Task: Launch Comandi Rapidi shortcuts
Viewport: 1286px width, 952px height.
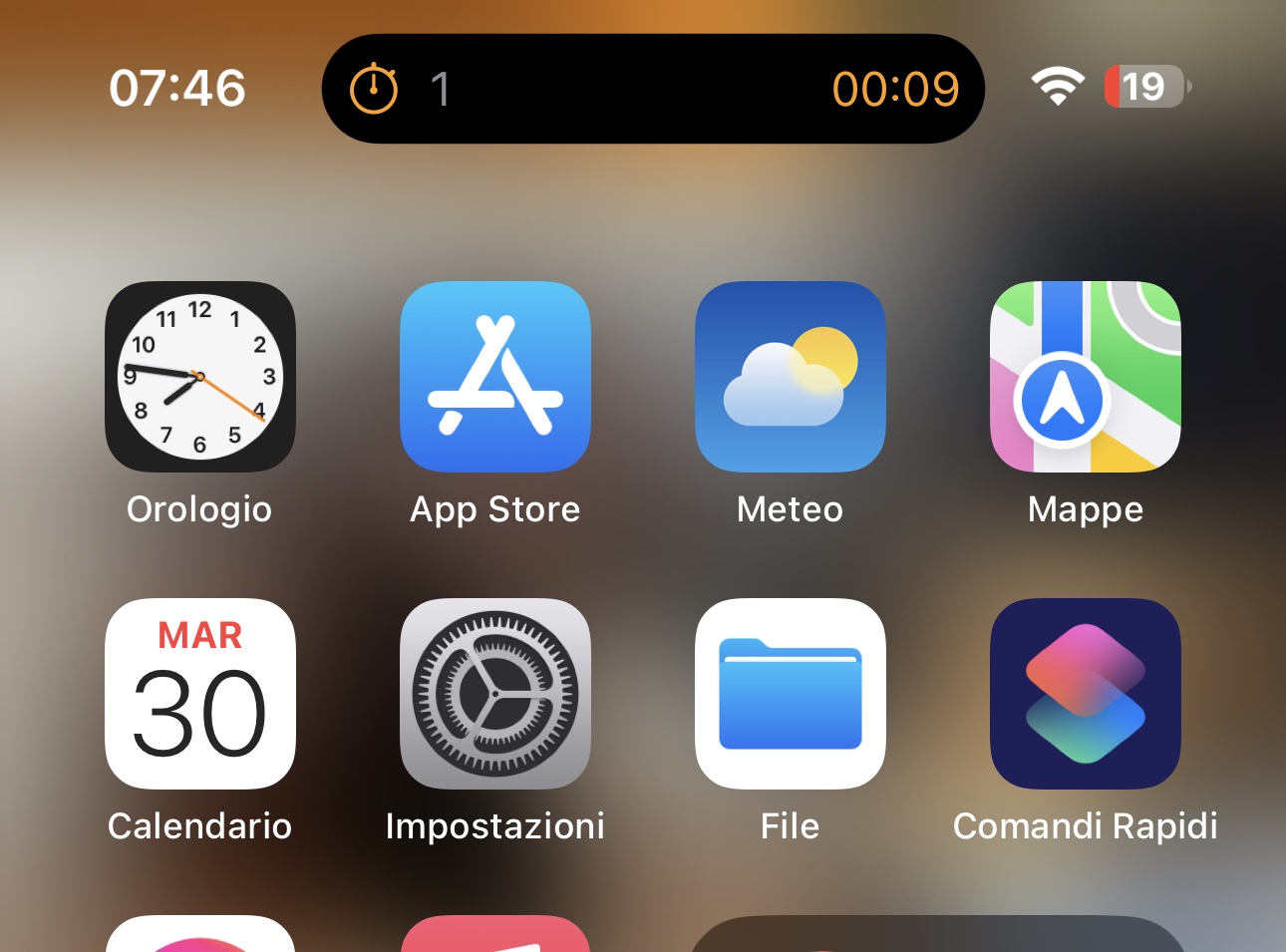Action: click(x=1085, y=694)
